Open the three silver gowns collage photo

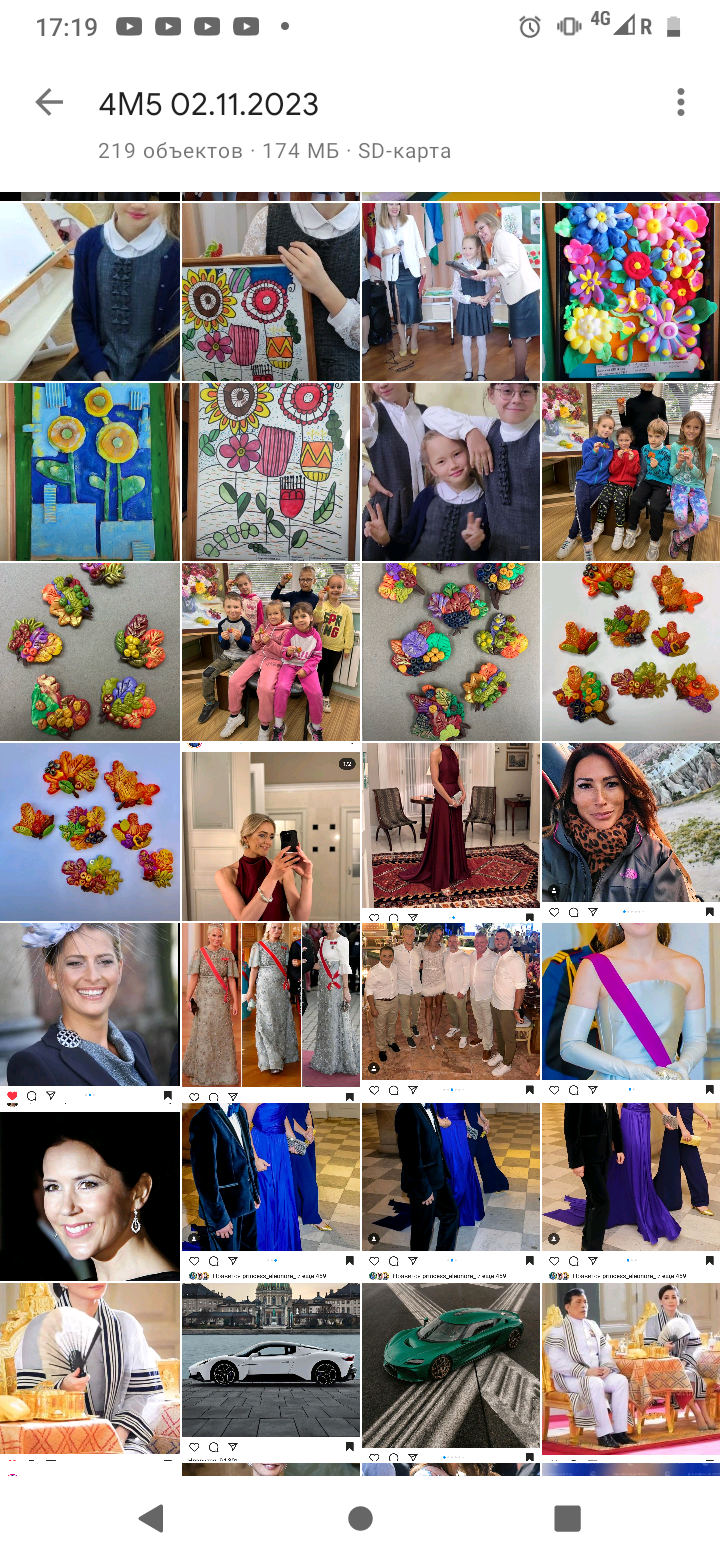click(271, 1003)
